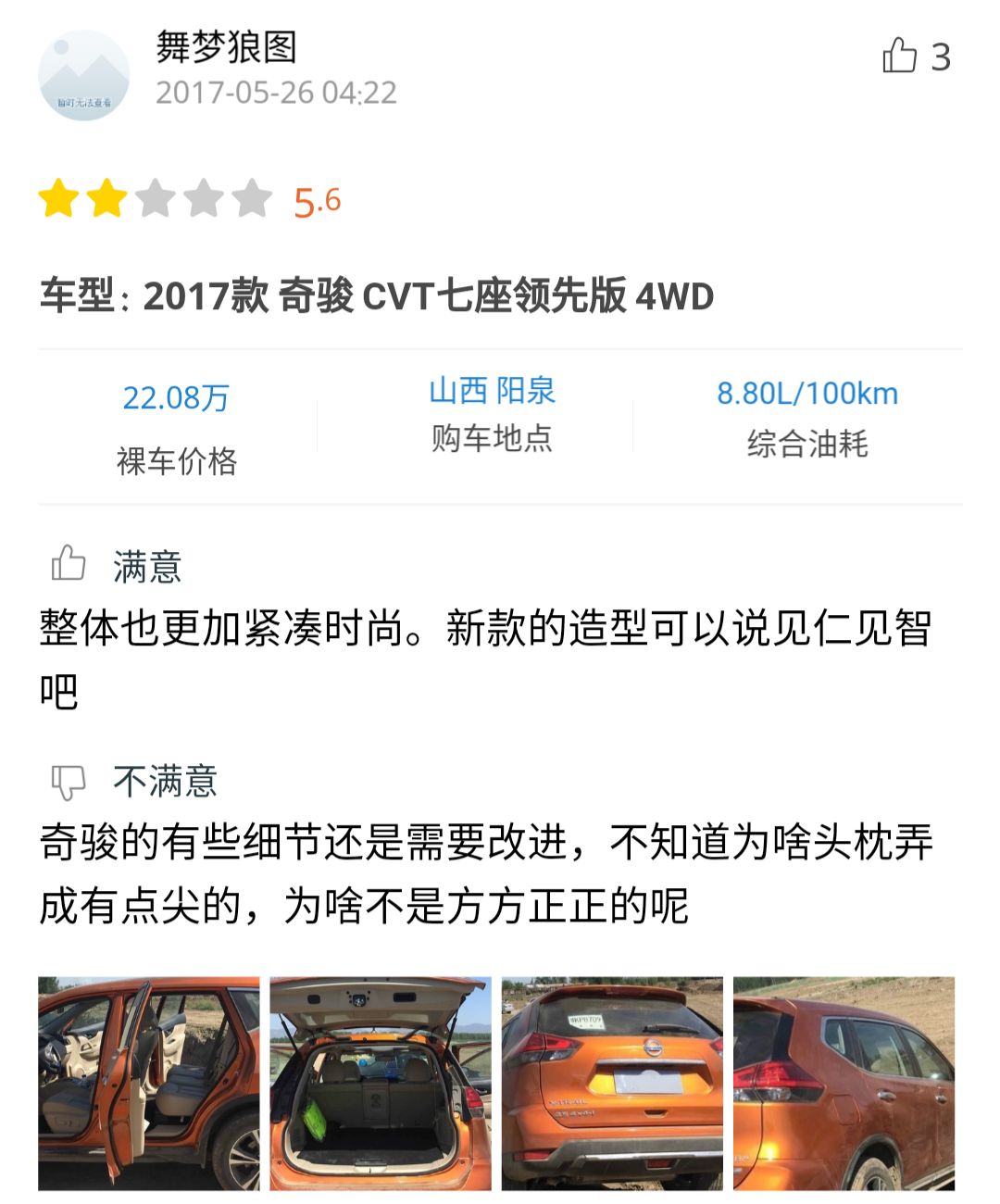The height and width of the screenshot is (1204, 1000).
Task: View the side rear quarter photo
Action: [844, 1083]
